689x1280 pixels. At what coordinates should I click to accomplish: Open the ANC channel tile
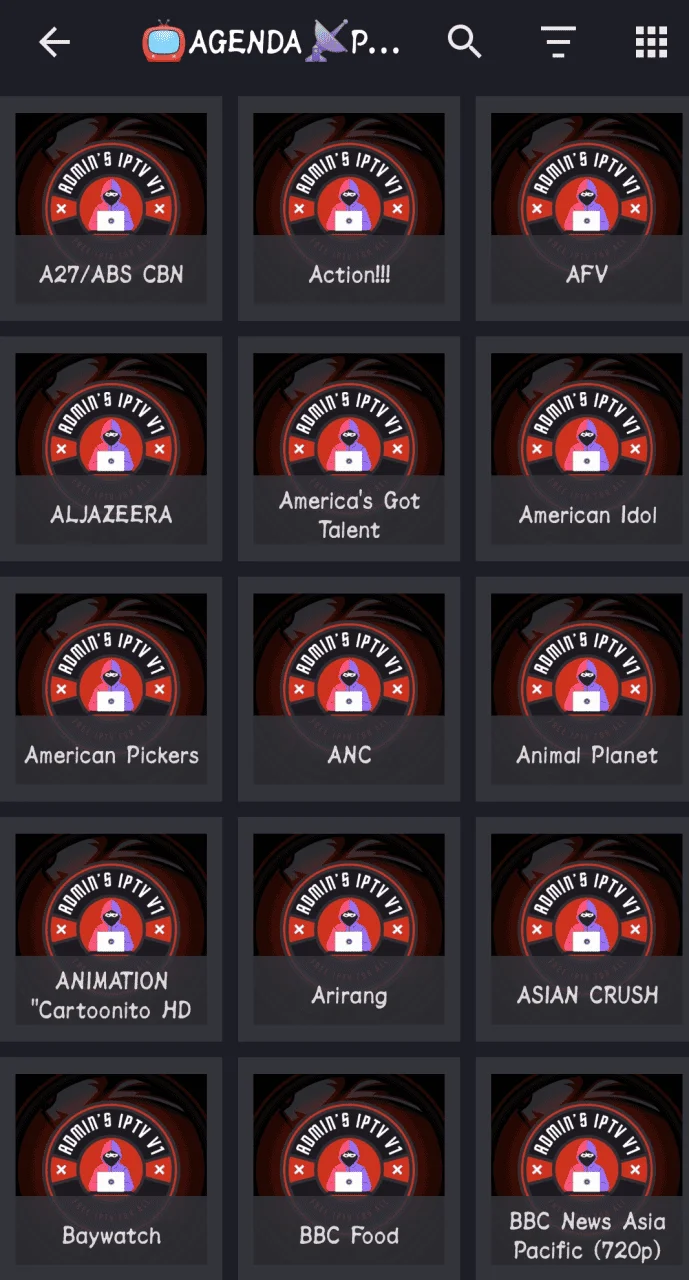(349, 689)
